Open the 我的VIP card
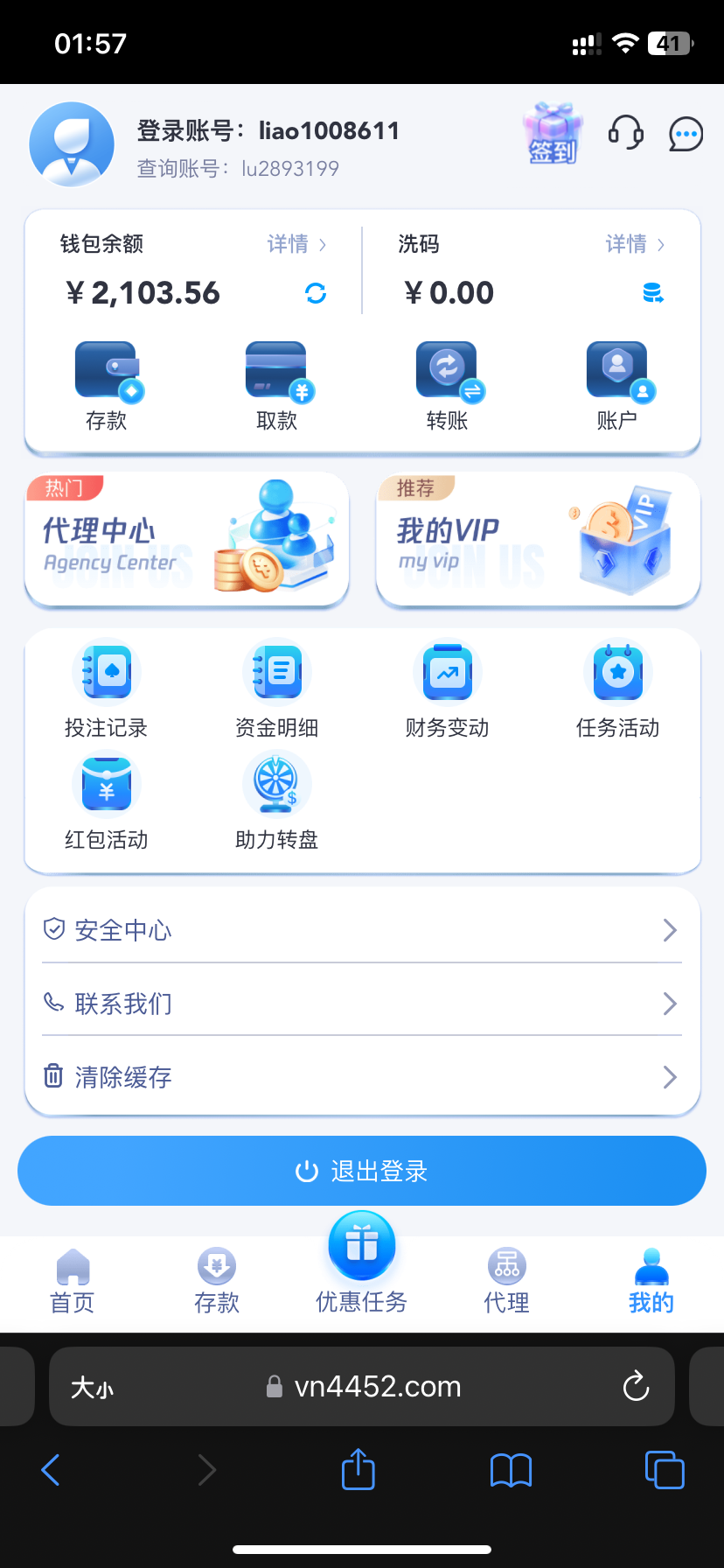Viewport: 724px width, 1568px height. click(x=538, y=539)
